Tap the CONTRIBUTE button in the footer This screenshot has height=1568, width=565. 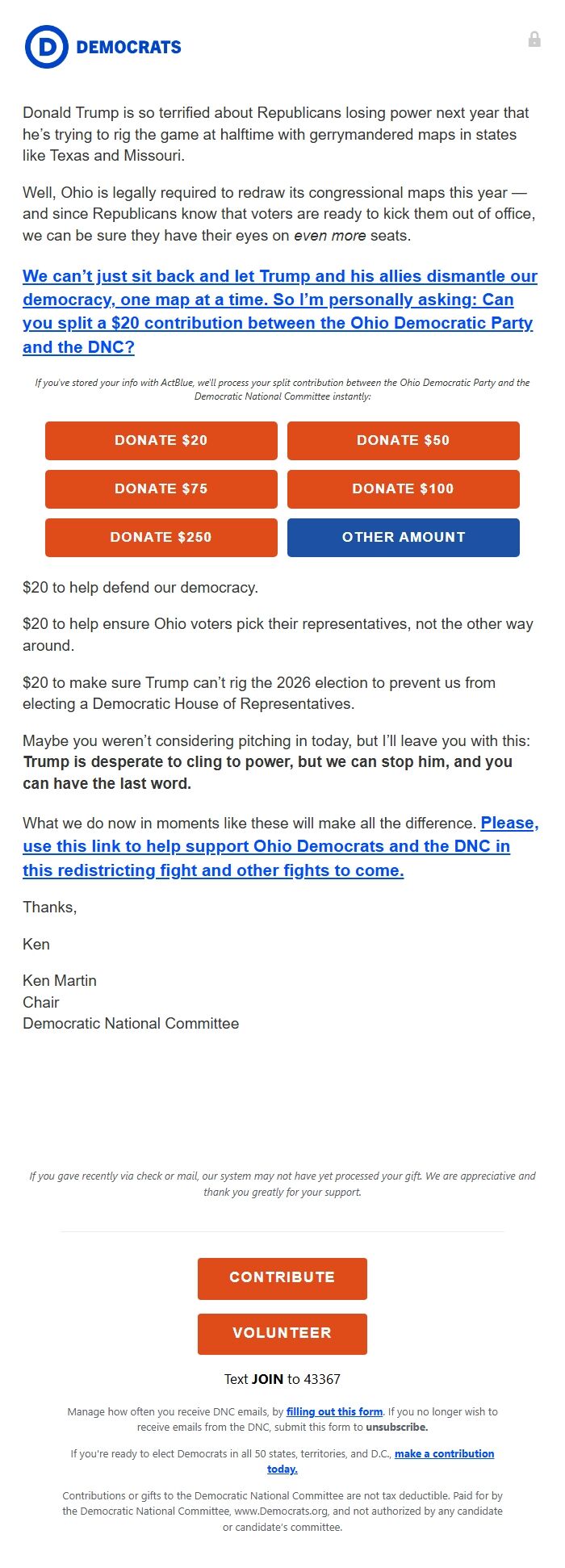[x=282, y=1277]
